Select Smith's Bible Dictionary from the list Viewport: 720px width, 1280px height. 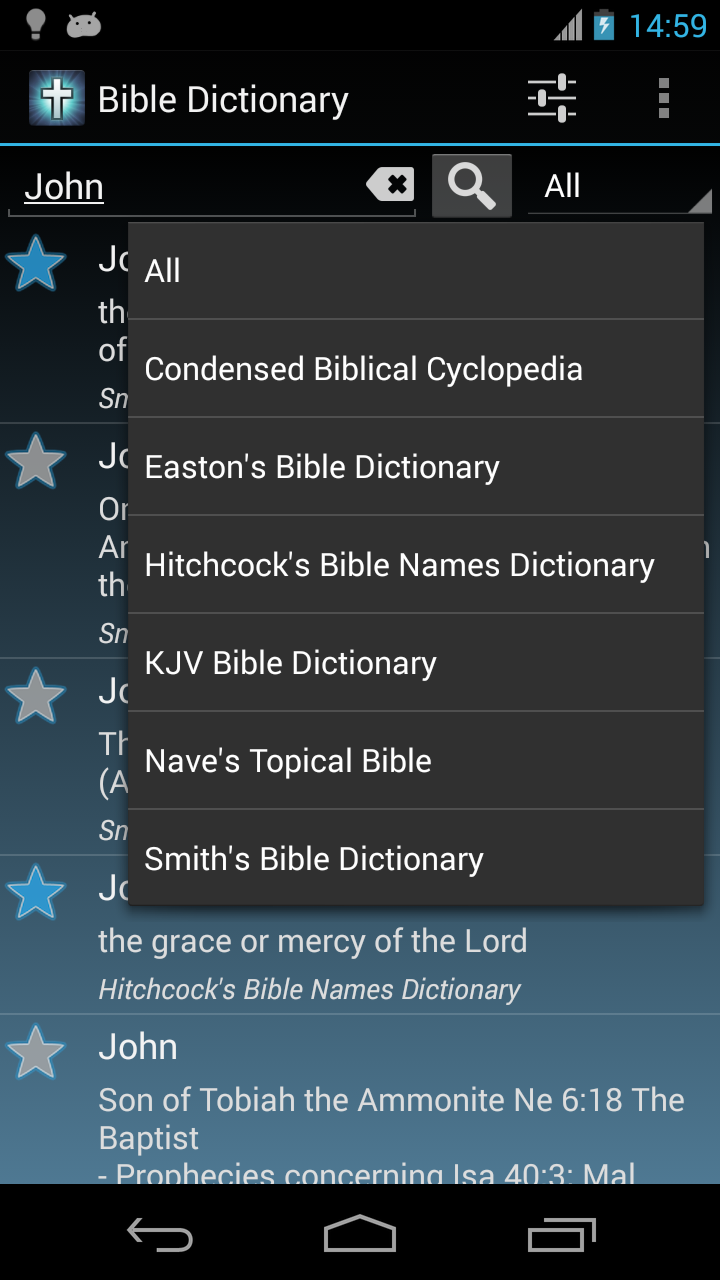(x=314, y=858)
